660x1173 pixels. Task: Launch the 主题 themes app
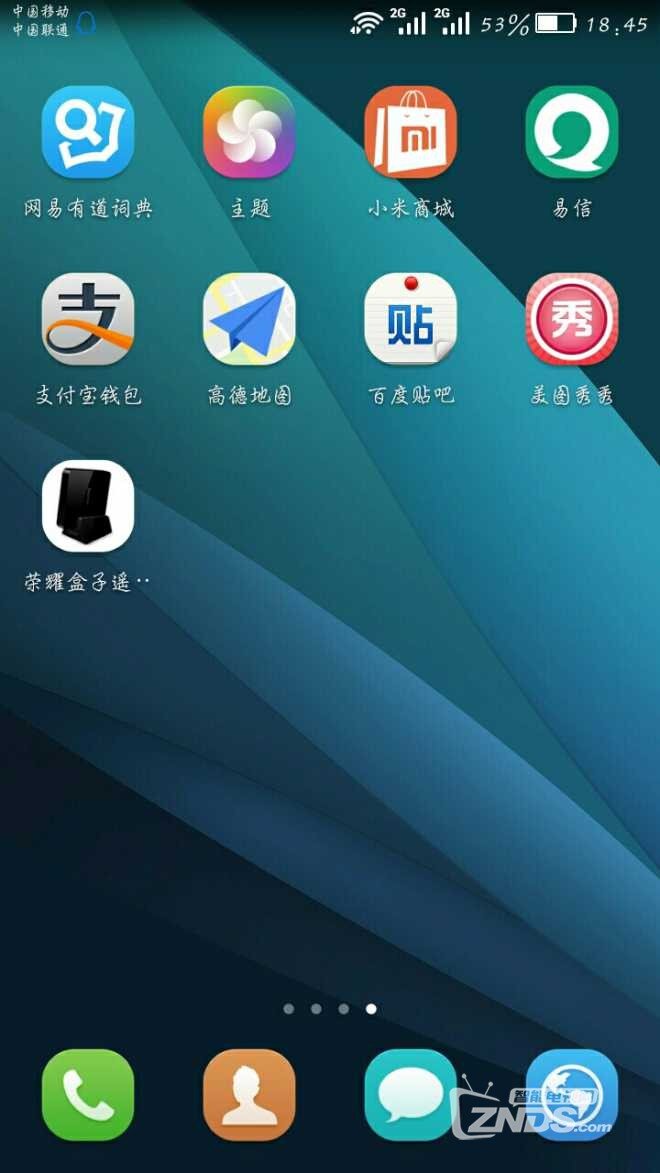[x=249, y=132]
